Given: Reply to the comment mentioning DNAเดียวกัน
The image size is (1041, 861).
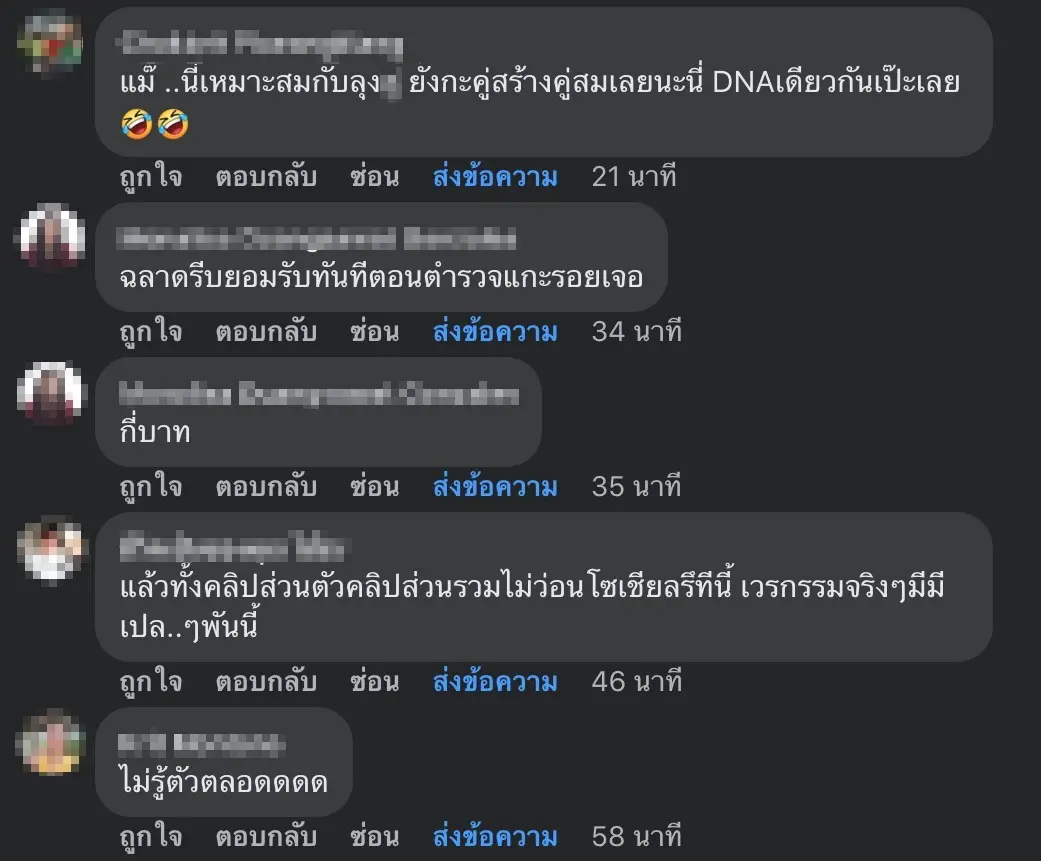Looking at the screenshot, I should pyautogui.click(x=266, y=177).
